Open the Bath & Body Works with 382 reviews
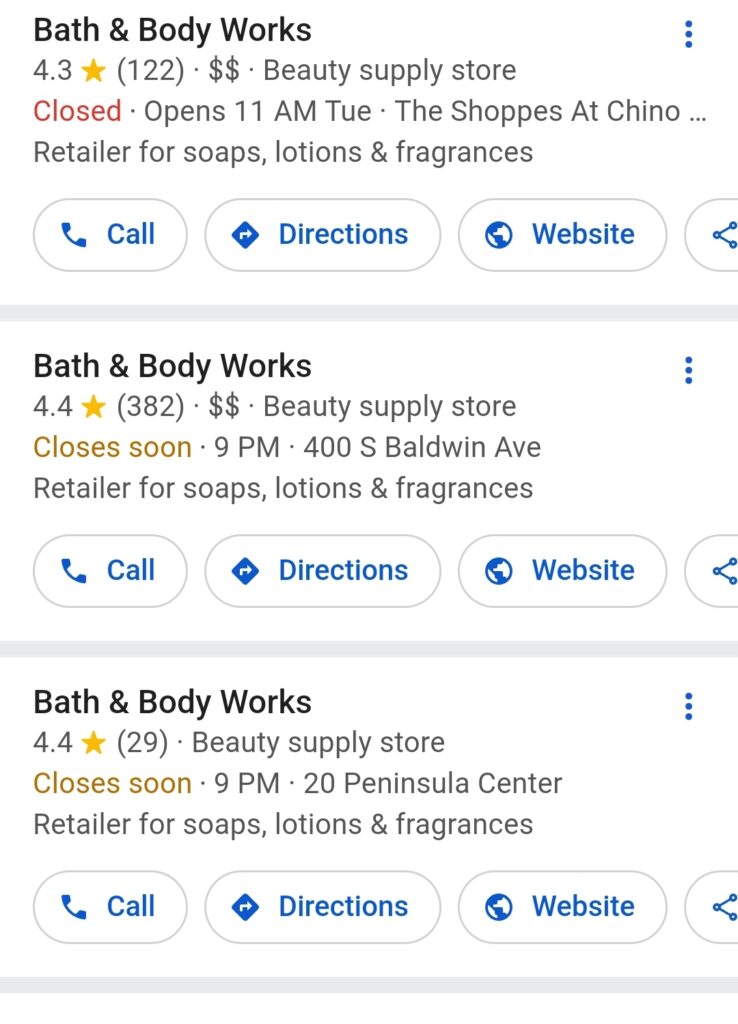Image resolution: width=738 pixels, height=1024 pixels. 173,366
